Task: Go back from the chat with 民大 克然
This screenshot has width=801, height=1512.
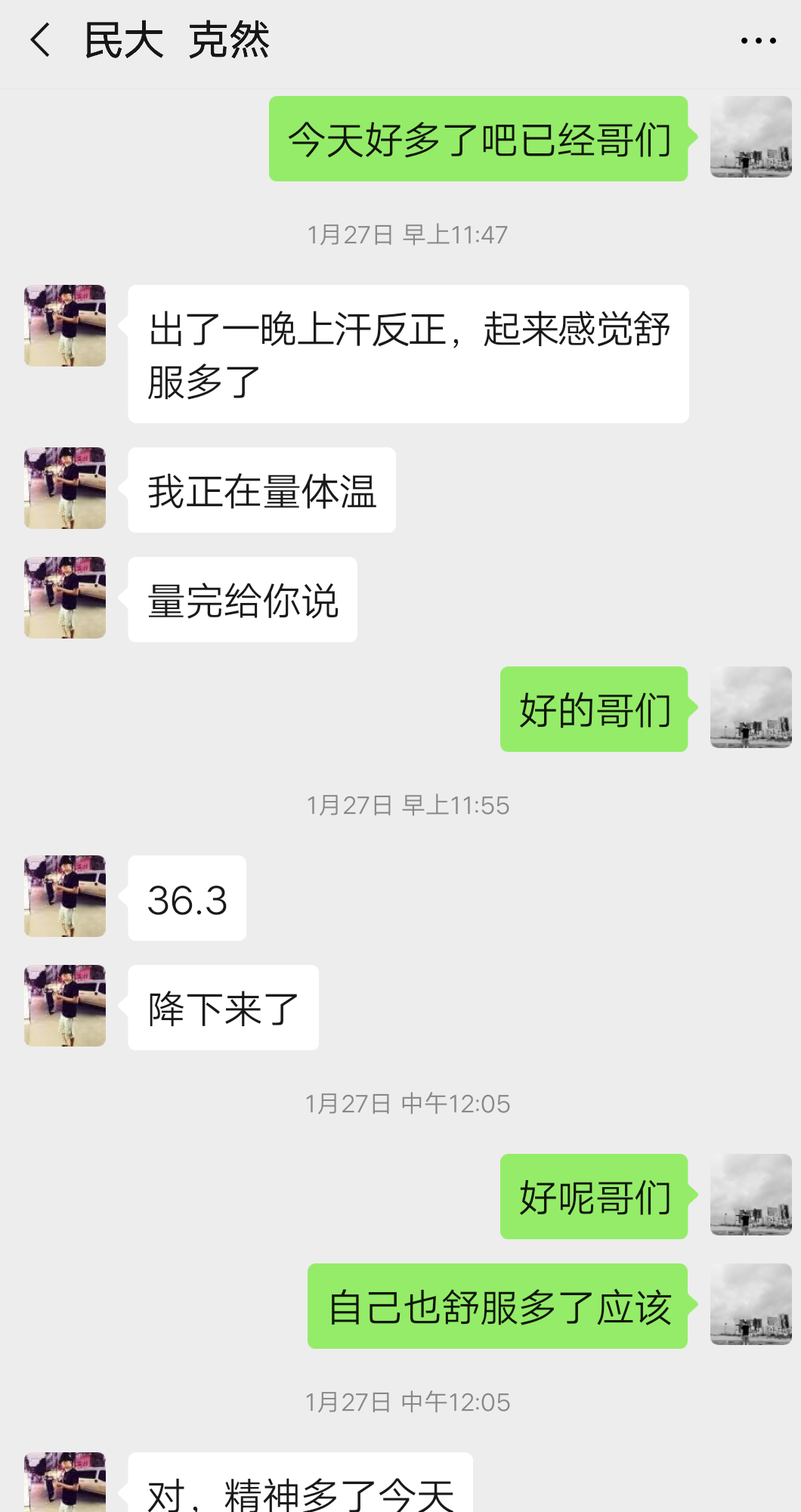Action: (40, 40)
